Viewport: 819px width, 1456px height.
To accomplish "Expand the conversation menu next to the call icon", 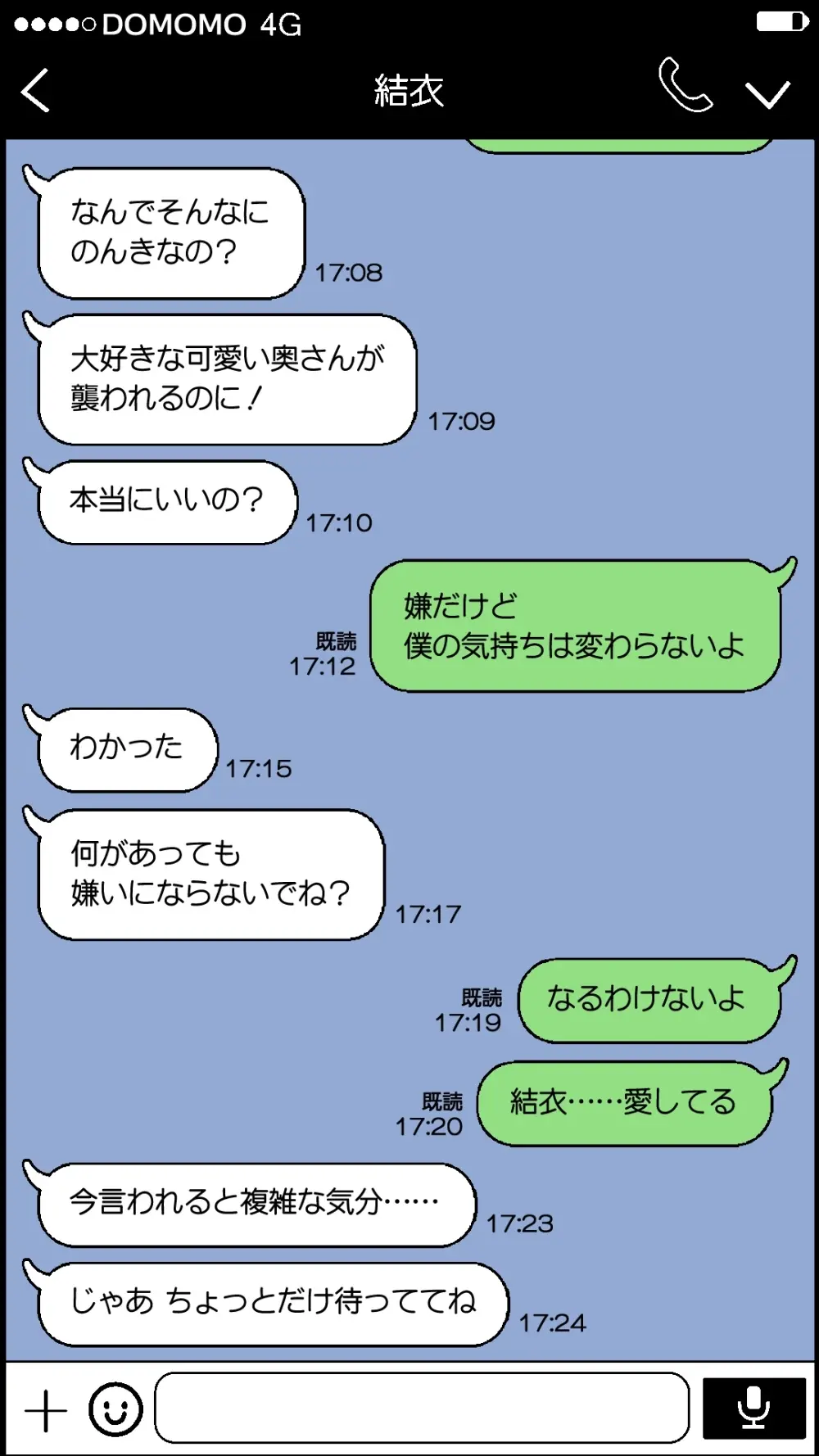I will click(767, 94).
